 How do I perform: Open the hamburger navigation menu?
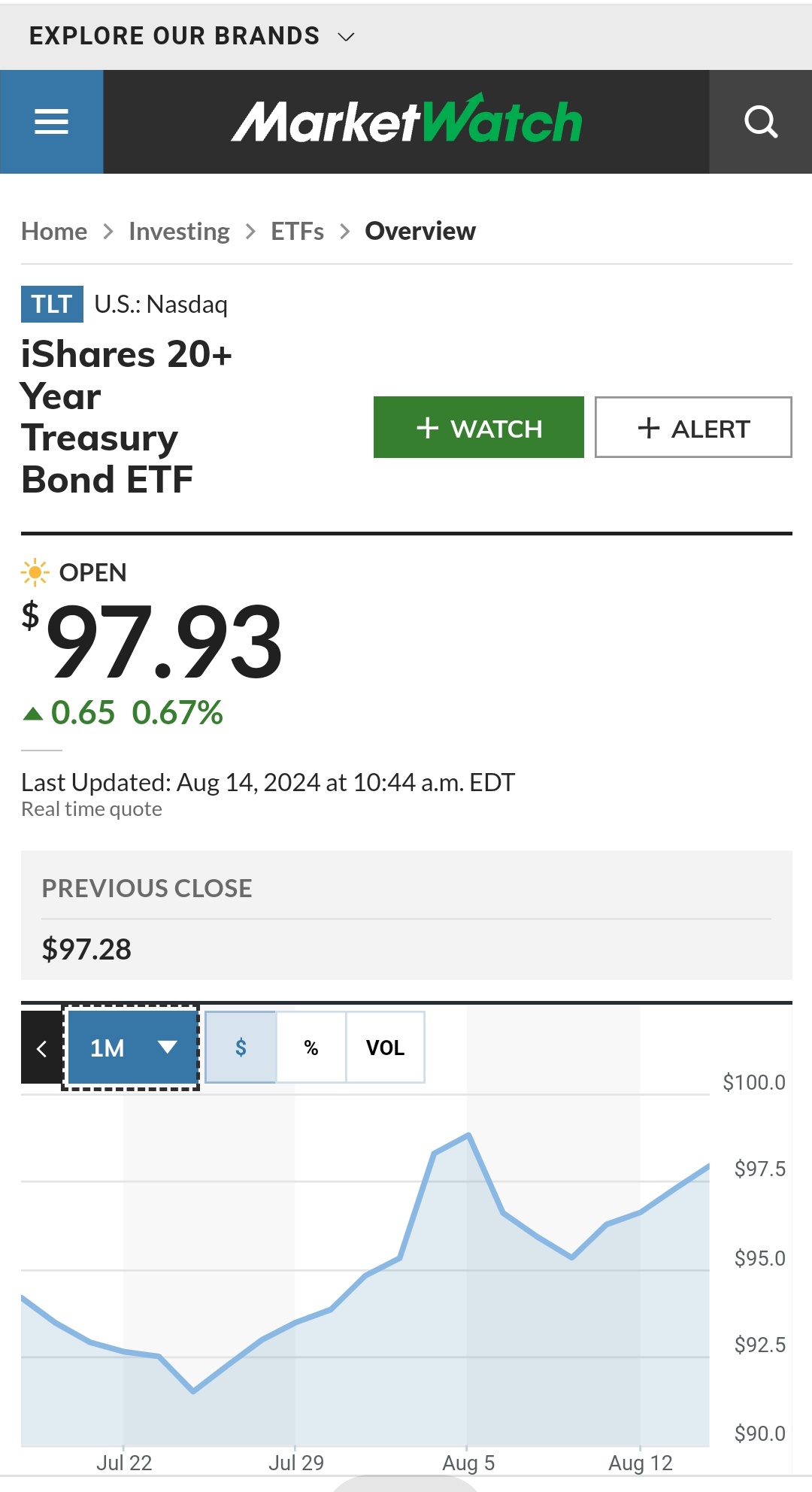(x=51, y=122)
